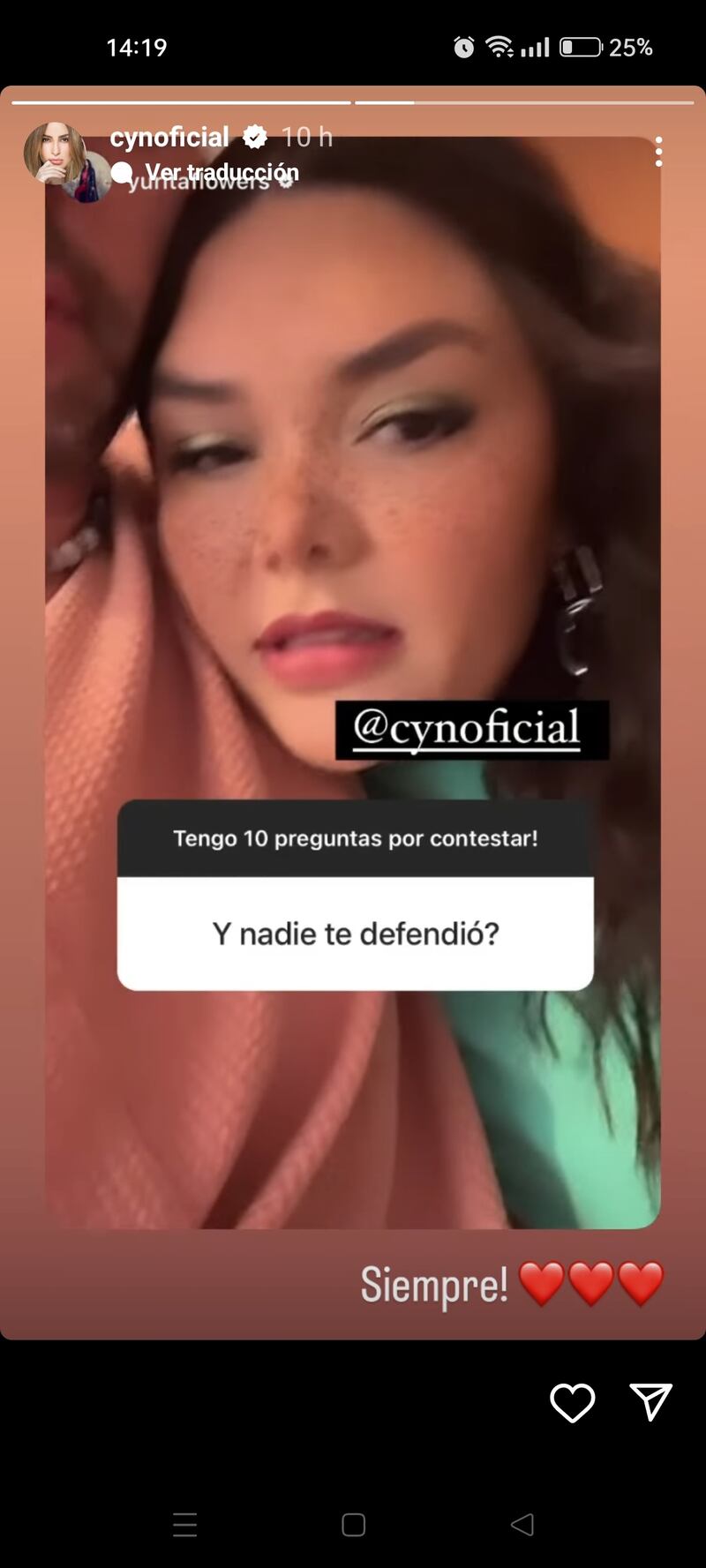
Task: Open the @cynoficial mention sticker
Action: pyautogui.click(x=471, y=730)
